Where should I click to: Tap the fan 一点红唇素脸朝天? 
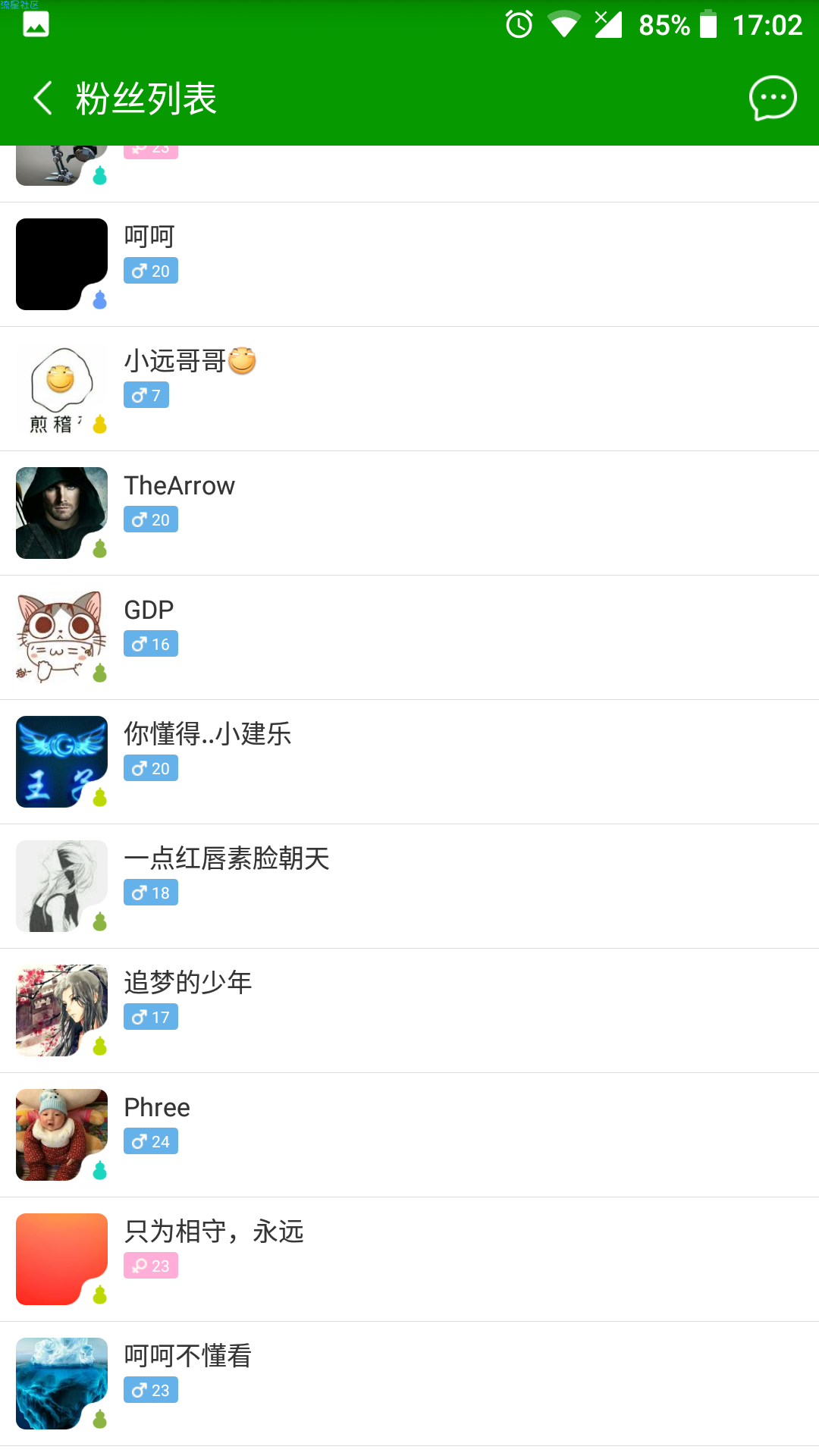click(x=409, y=886)
